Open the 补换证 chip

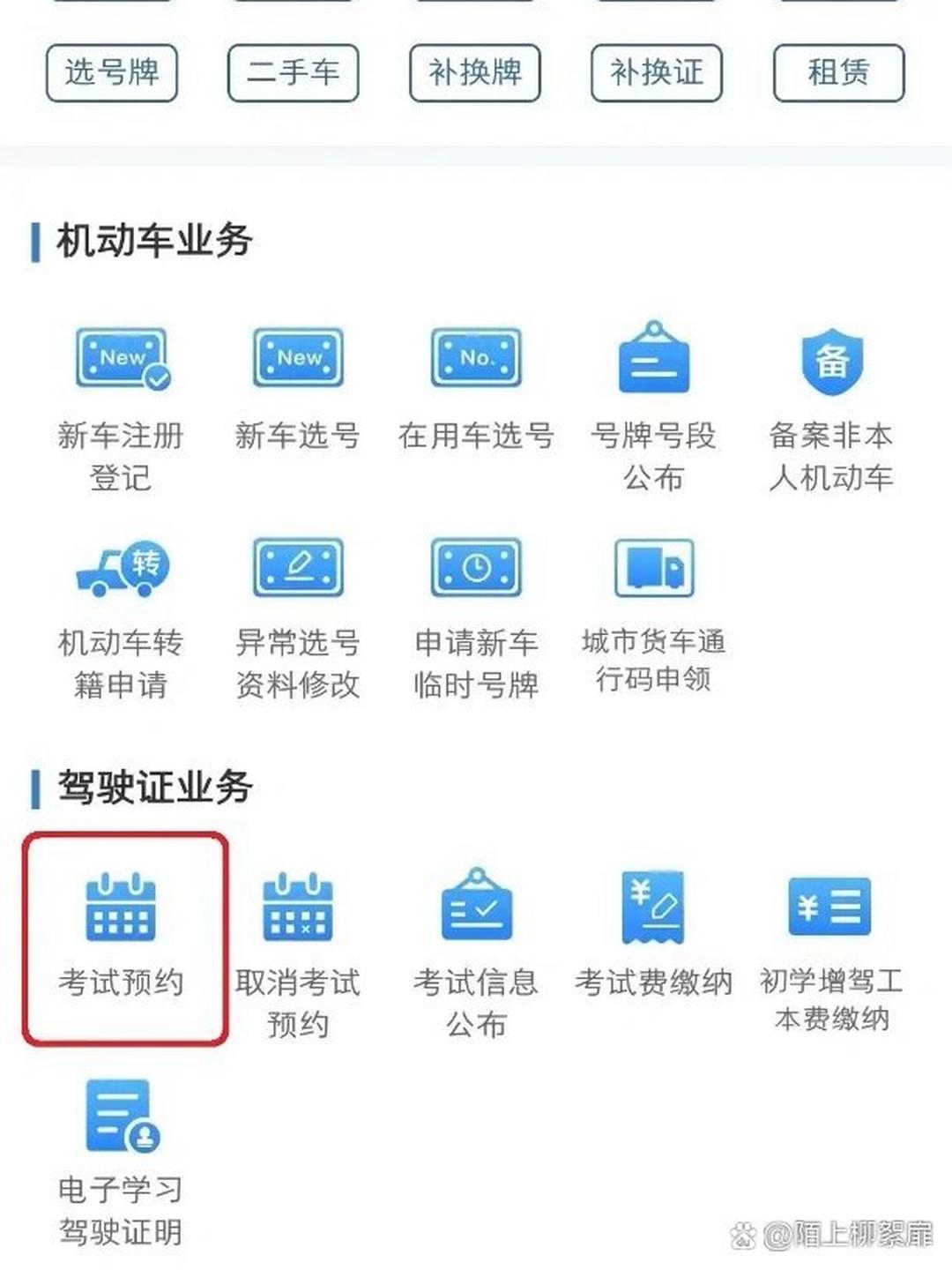[657, 72]
